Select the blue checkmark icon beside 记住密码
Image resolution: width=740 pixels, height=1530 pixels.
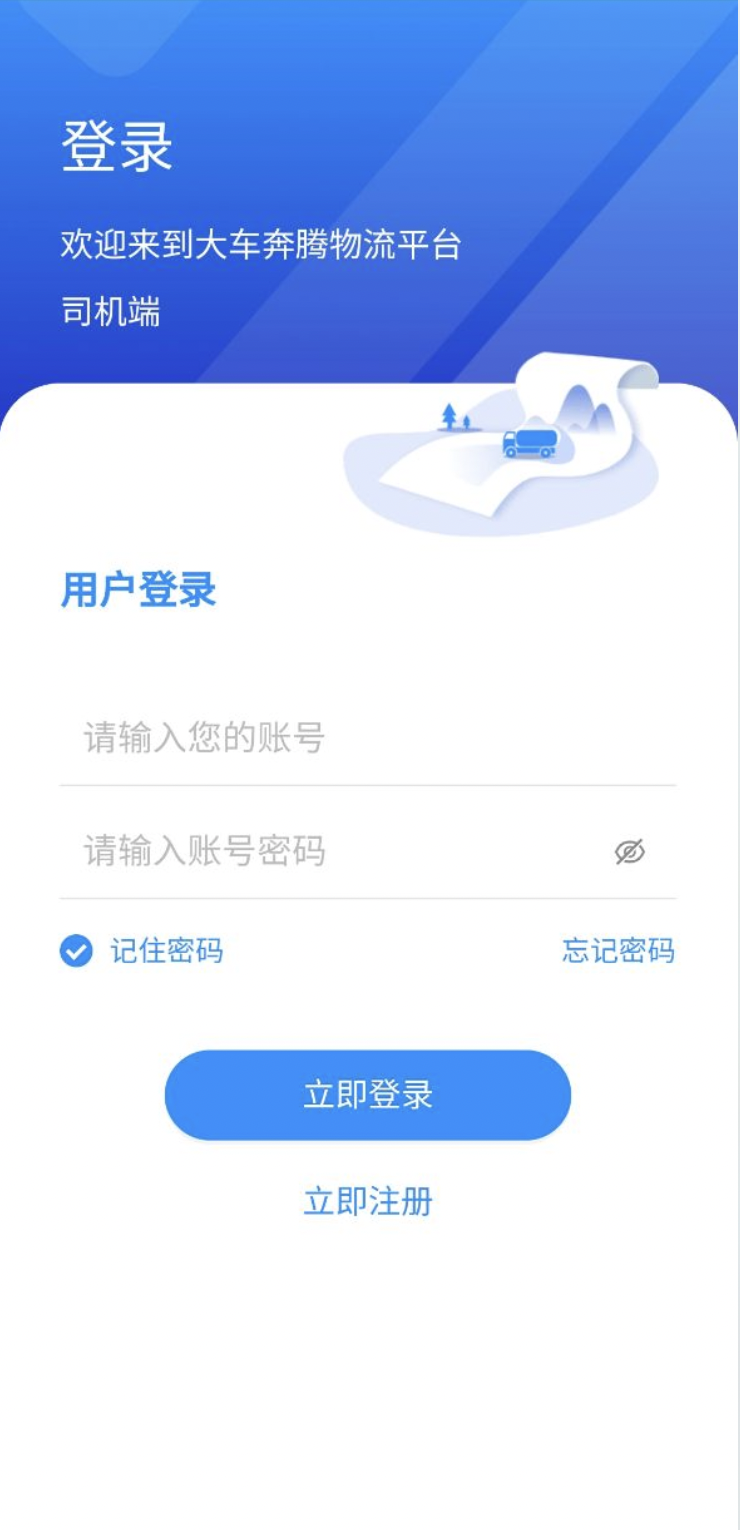[x=74, y=953]
